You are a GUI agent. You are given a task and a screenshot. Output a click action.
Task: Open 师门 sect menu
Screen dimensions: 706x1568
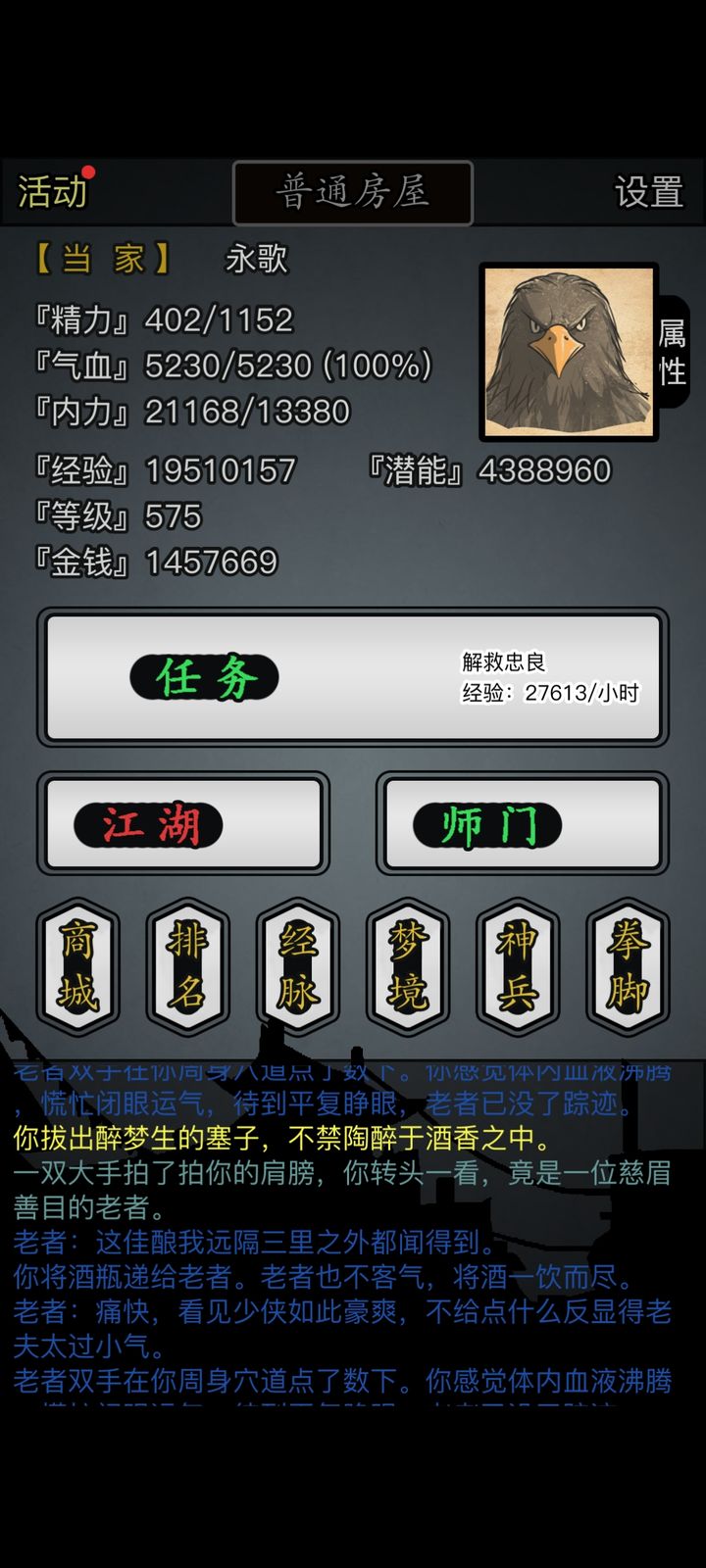523,823
